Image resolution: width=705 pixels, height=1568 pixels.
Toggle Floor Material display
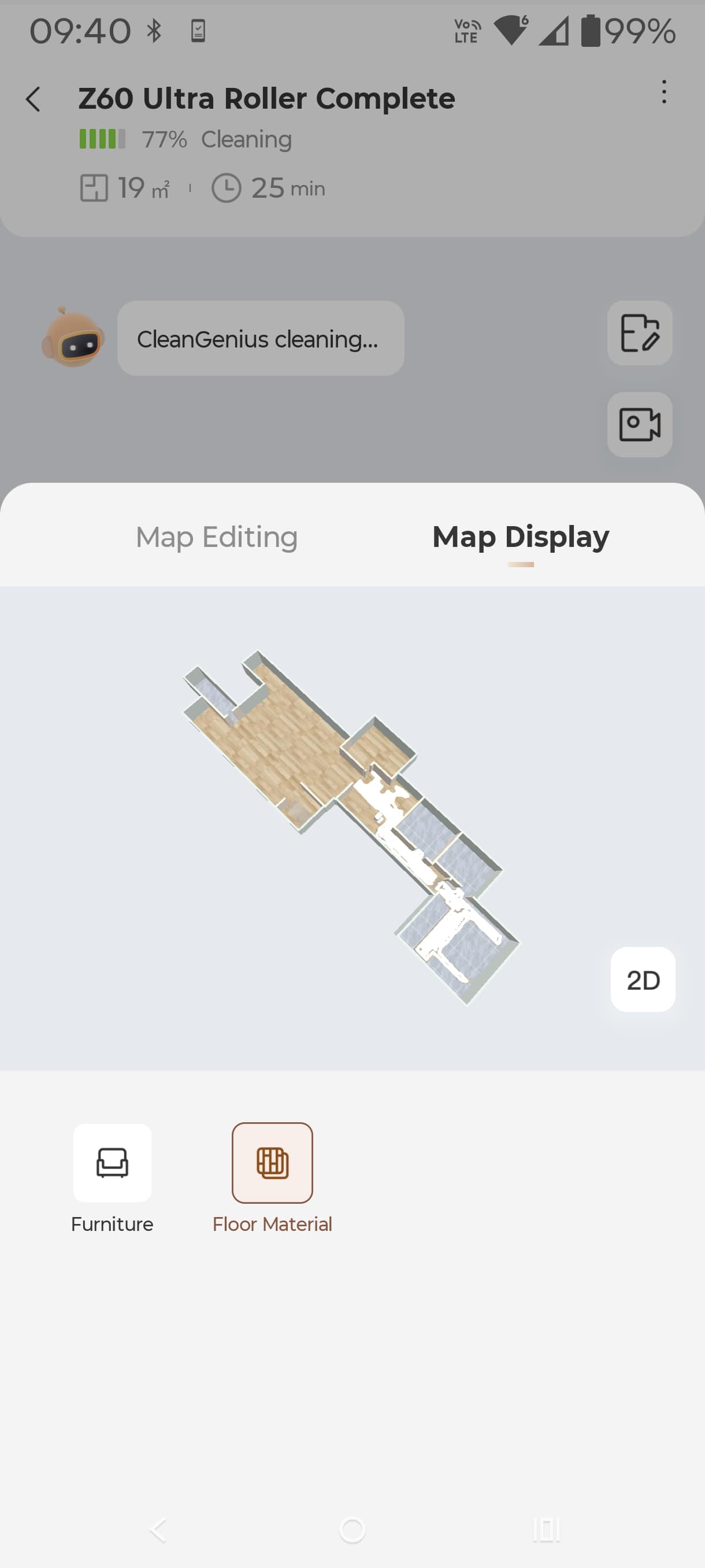272,1163
